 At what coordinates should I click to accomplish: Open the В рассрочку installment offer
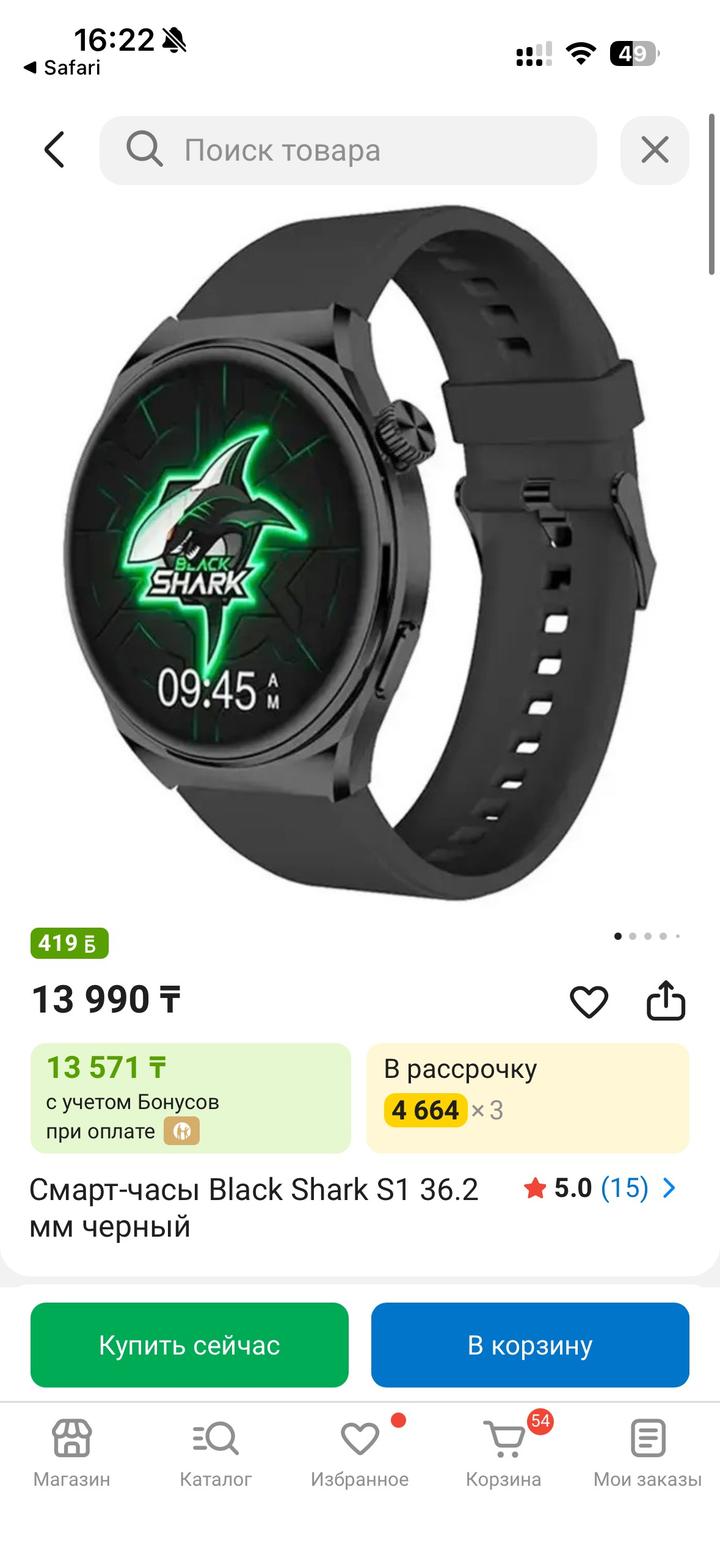pyautogui.click(x=528, y=1097)
